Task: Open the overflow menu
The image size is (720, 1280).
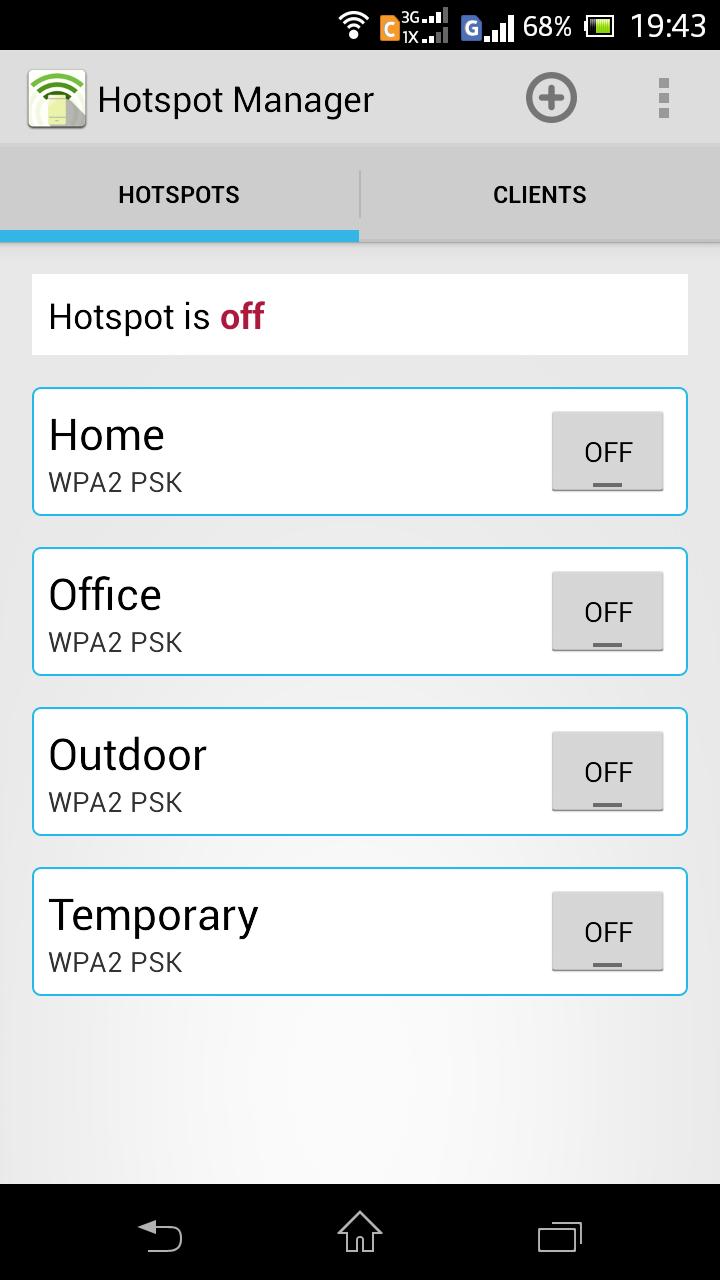Action: coord(664,98)
